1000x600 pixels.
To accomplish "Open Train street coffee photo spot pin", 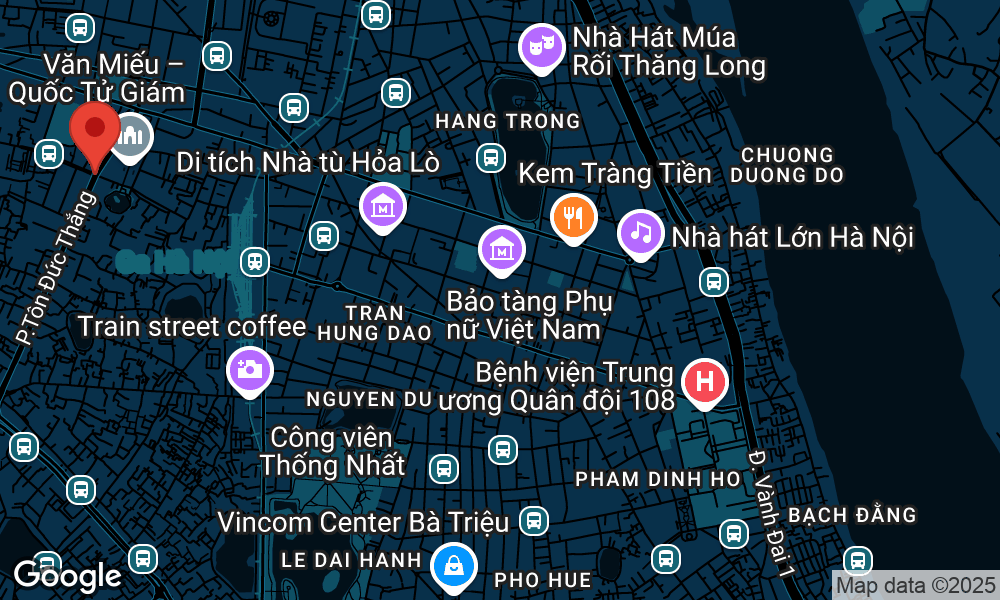I will [250, 369].
